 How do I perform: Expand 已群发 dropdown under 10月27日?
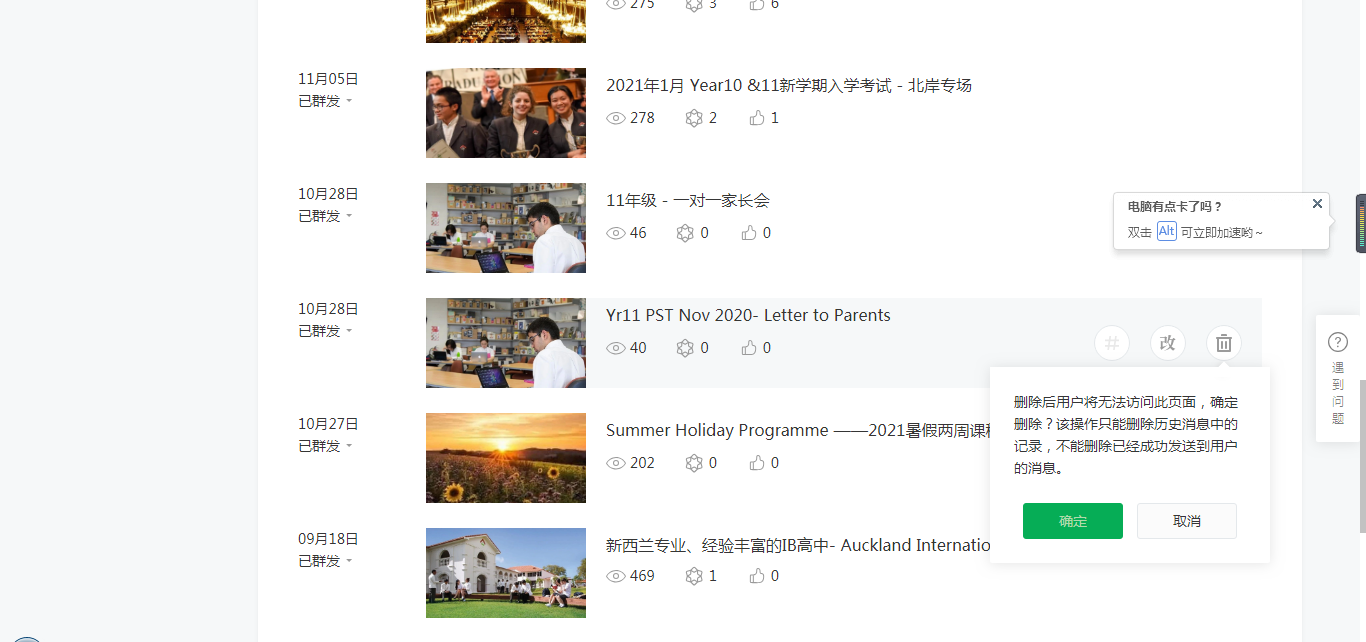(325, 446)
